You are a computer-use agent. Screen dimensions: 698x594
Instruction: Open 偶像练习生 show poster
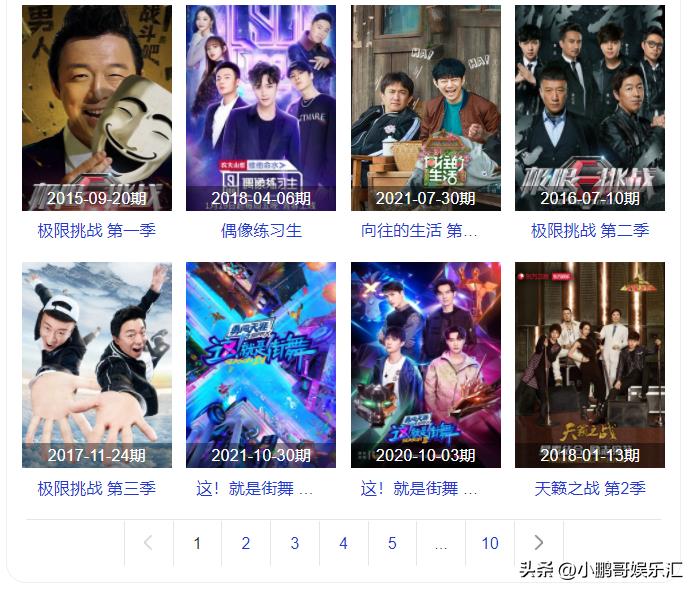click(x=261, y=108)
